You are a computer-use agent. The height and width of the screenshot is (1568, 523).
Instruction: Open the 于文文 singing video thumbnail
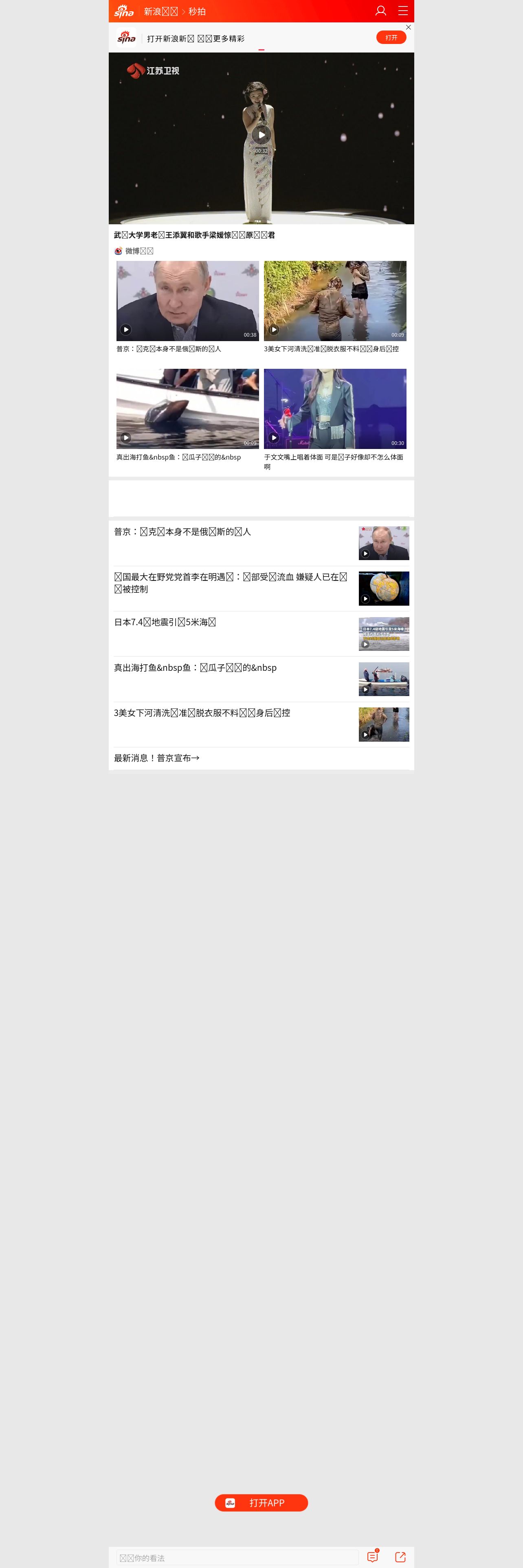coord(335,408)
